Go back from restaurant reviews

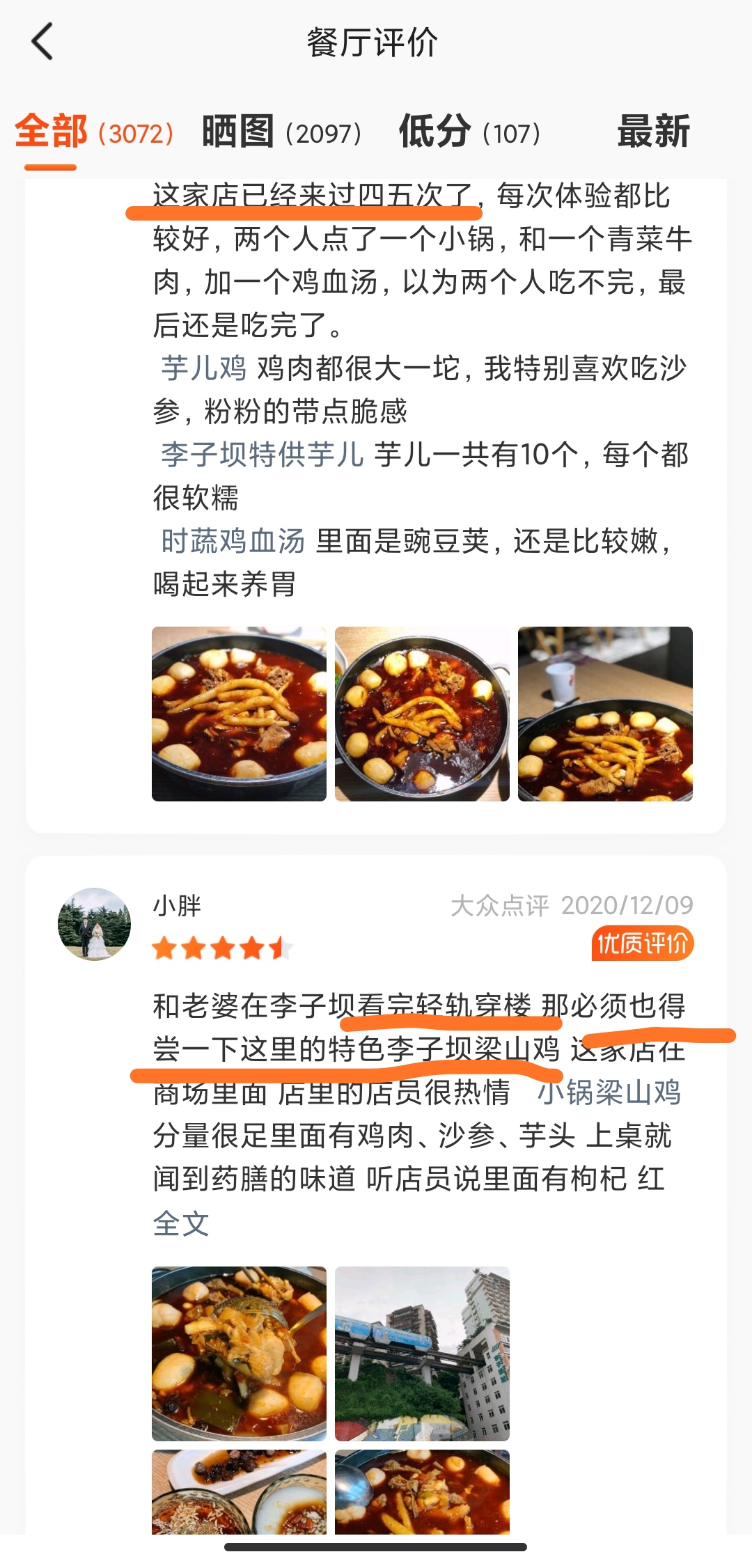point(42,42)
